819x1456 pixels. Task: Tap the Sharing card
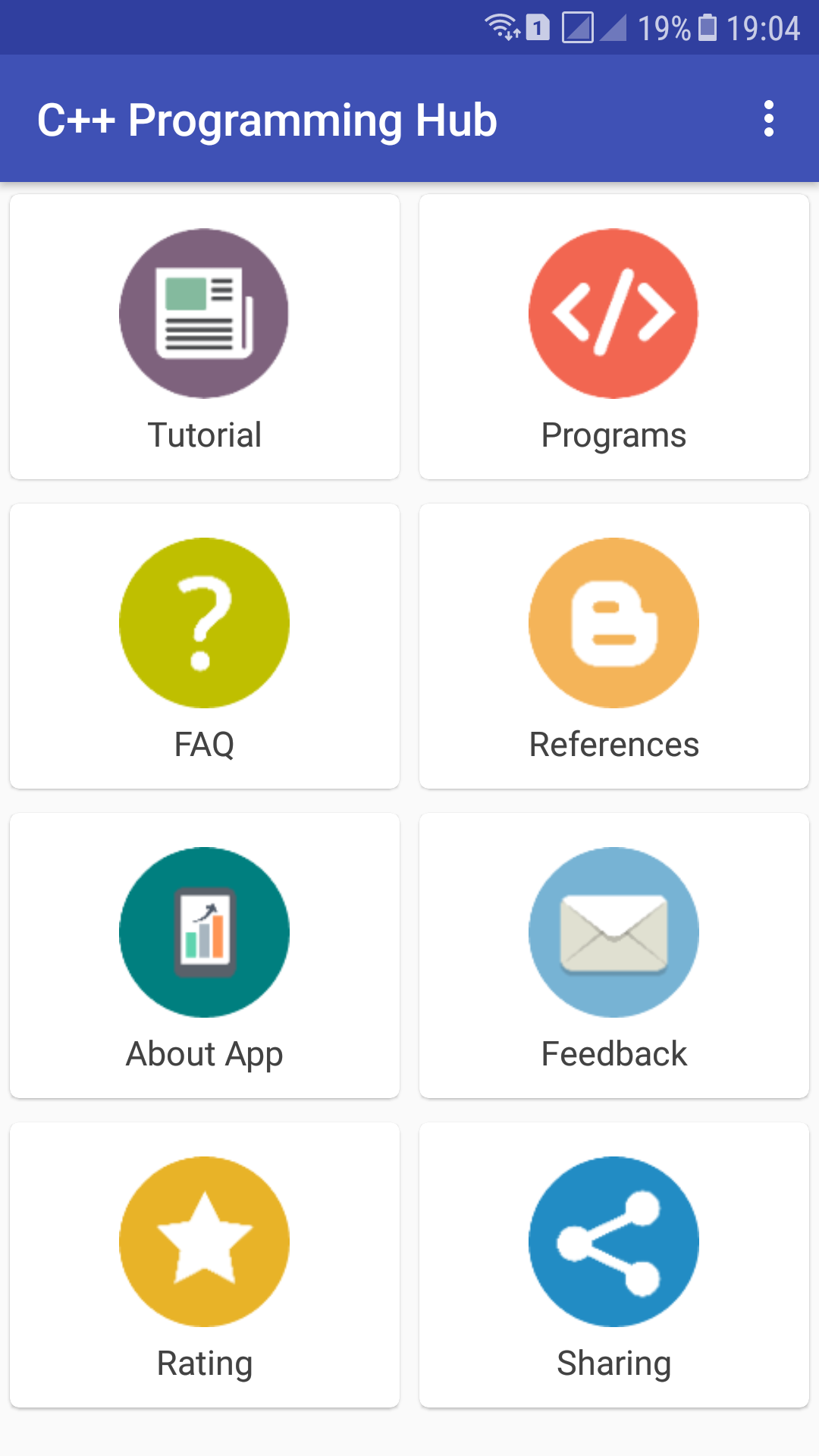[613, 1265]
